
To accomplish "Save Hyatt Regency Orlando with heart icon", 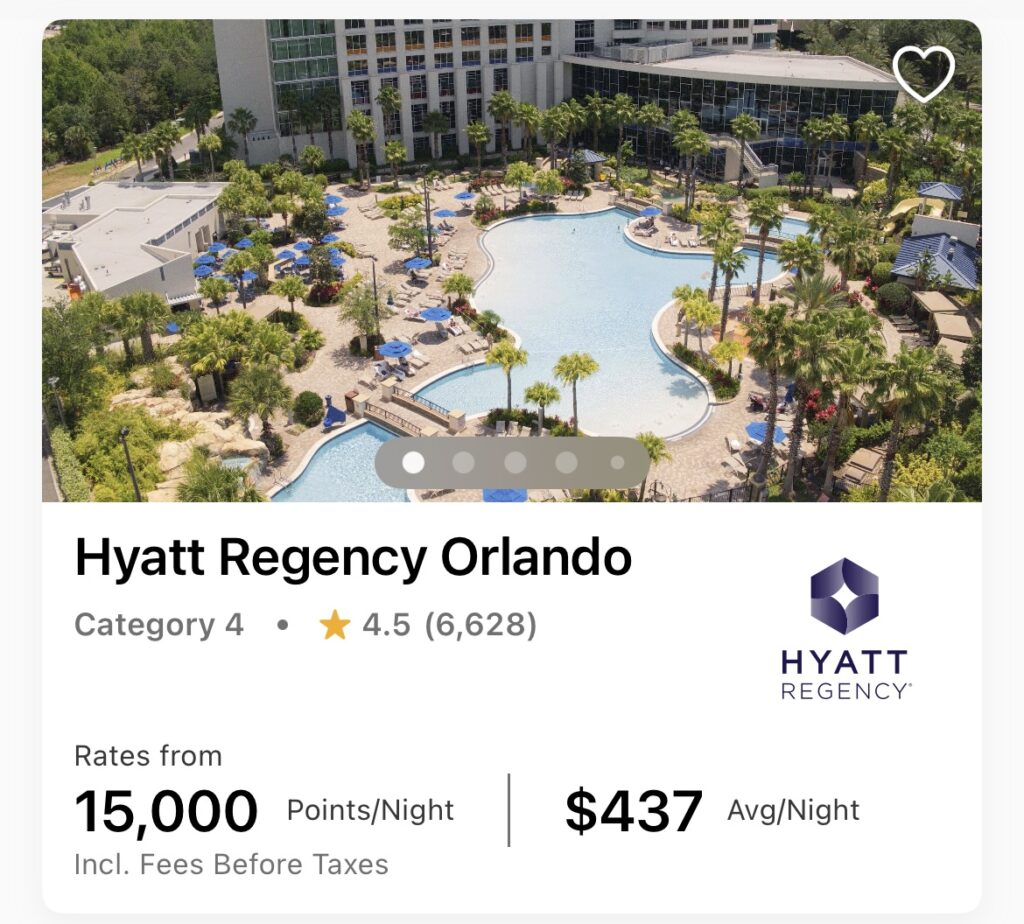I will [923, 74].
